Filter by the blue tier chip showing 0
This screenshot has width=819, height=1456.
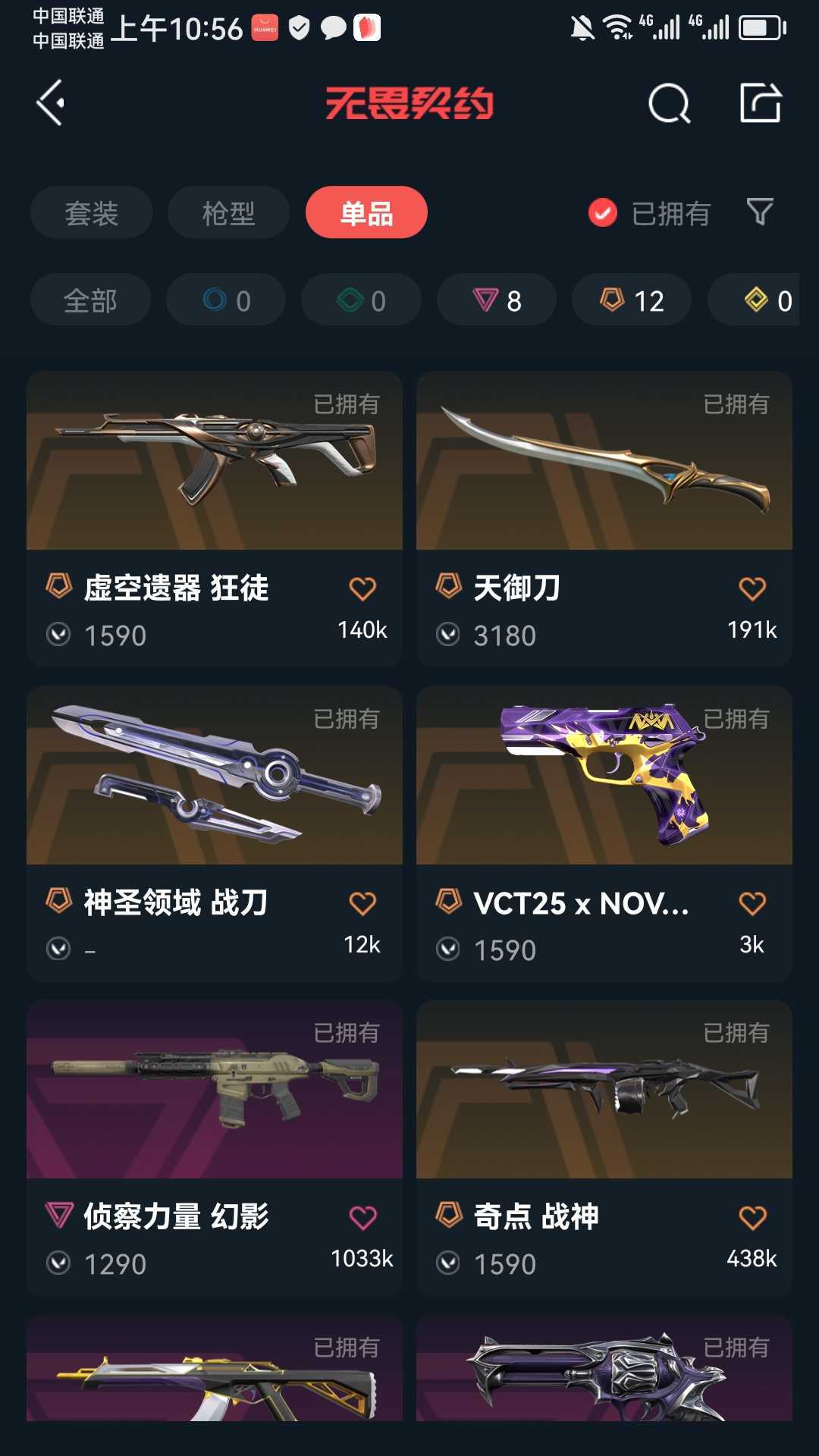click(226, 300)
